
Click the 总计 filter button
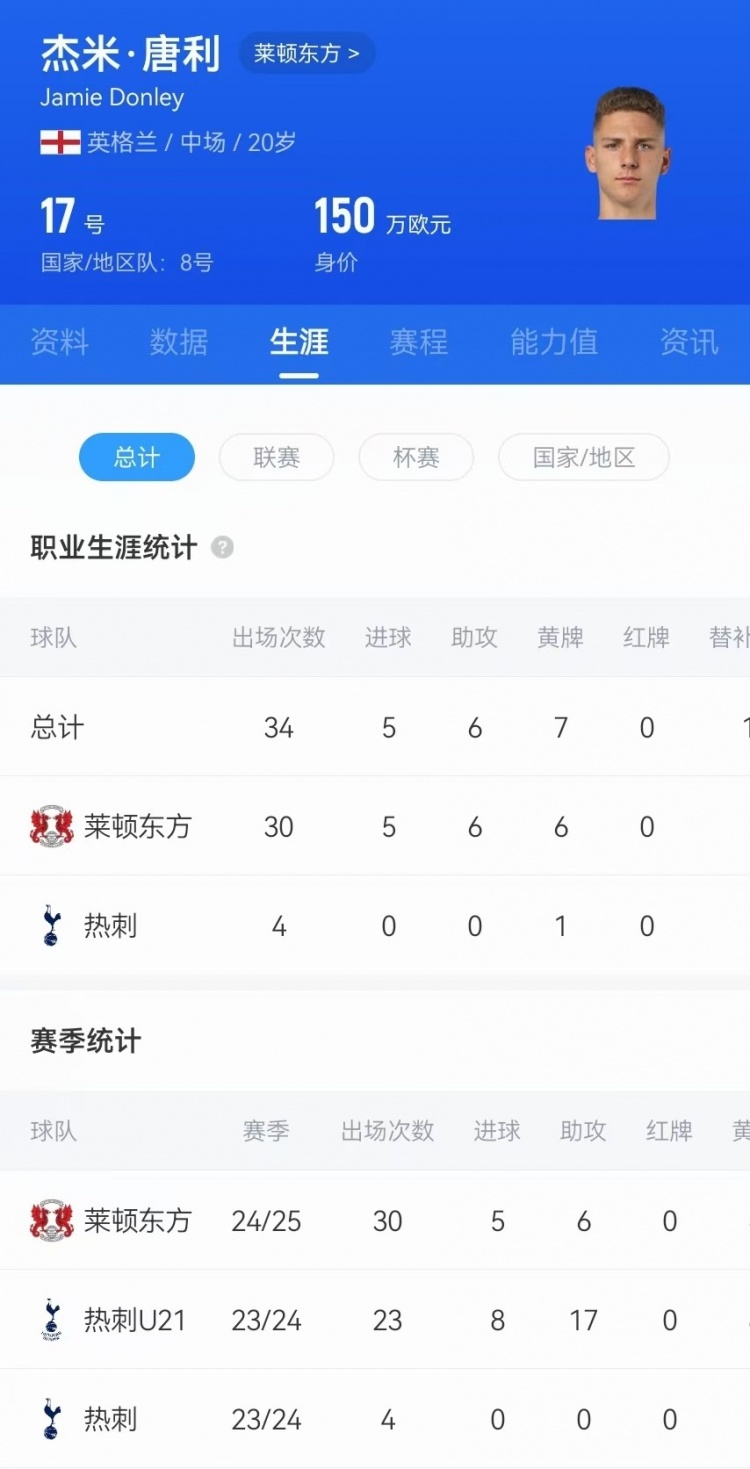[137, 457]
